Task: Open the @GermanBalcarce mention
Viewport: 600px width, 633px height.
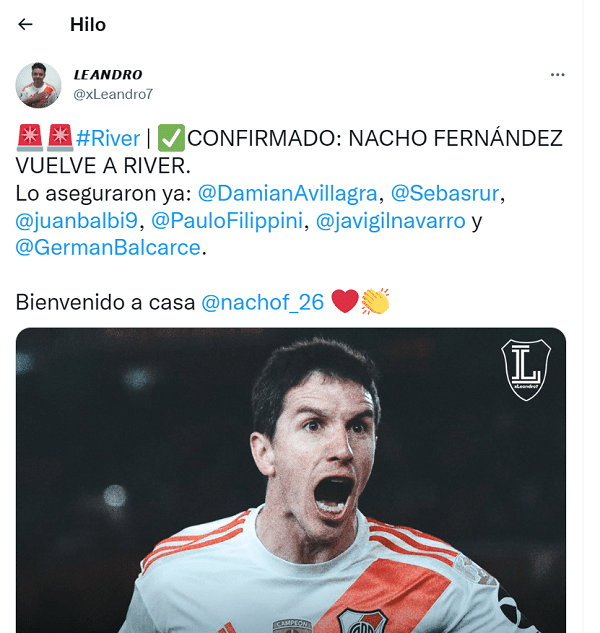Action: point(109,247)
